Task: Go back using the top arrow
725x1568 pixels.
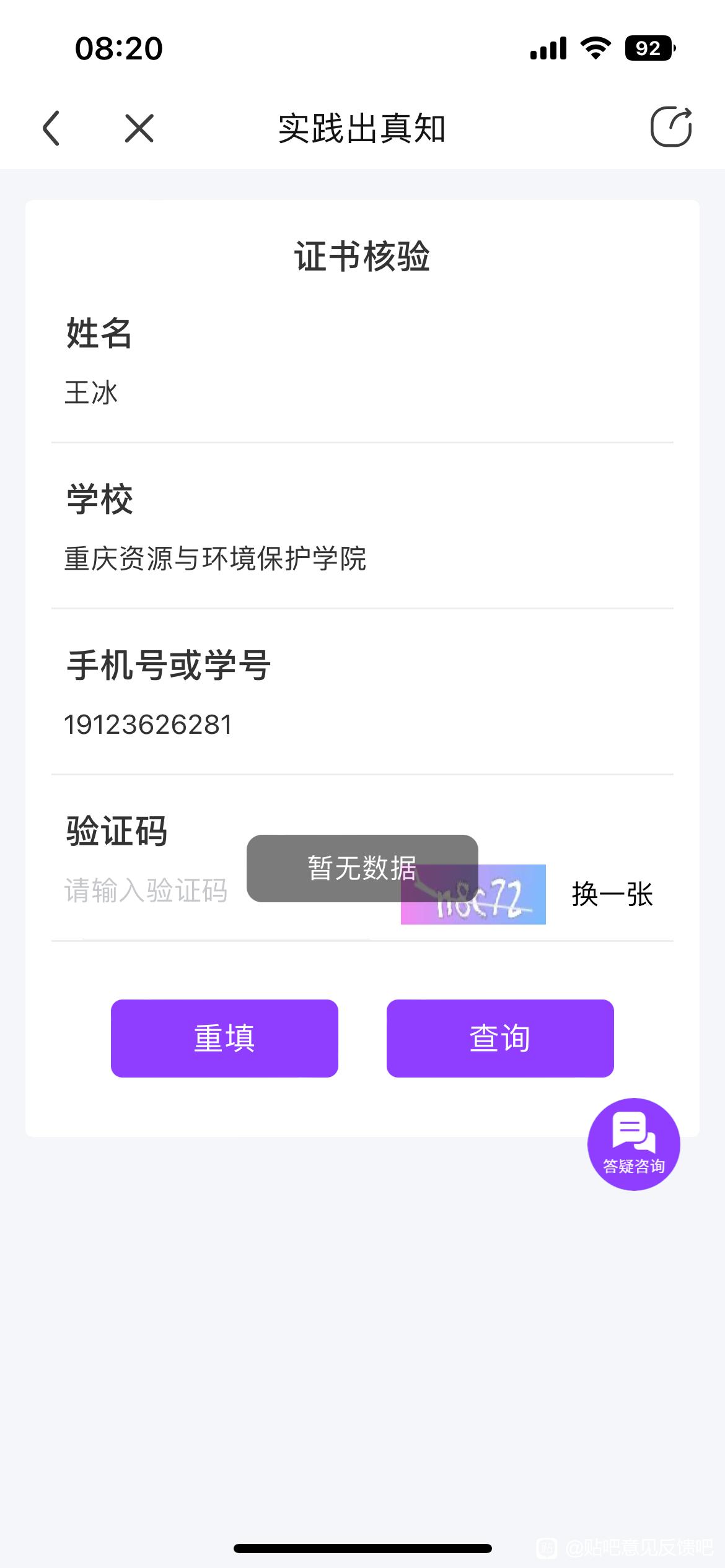Action: tap(51, 128)
